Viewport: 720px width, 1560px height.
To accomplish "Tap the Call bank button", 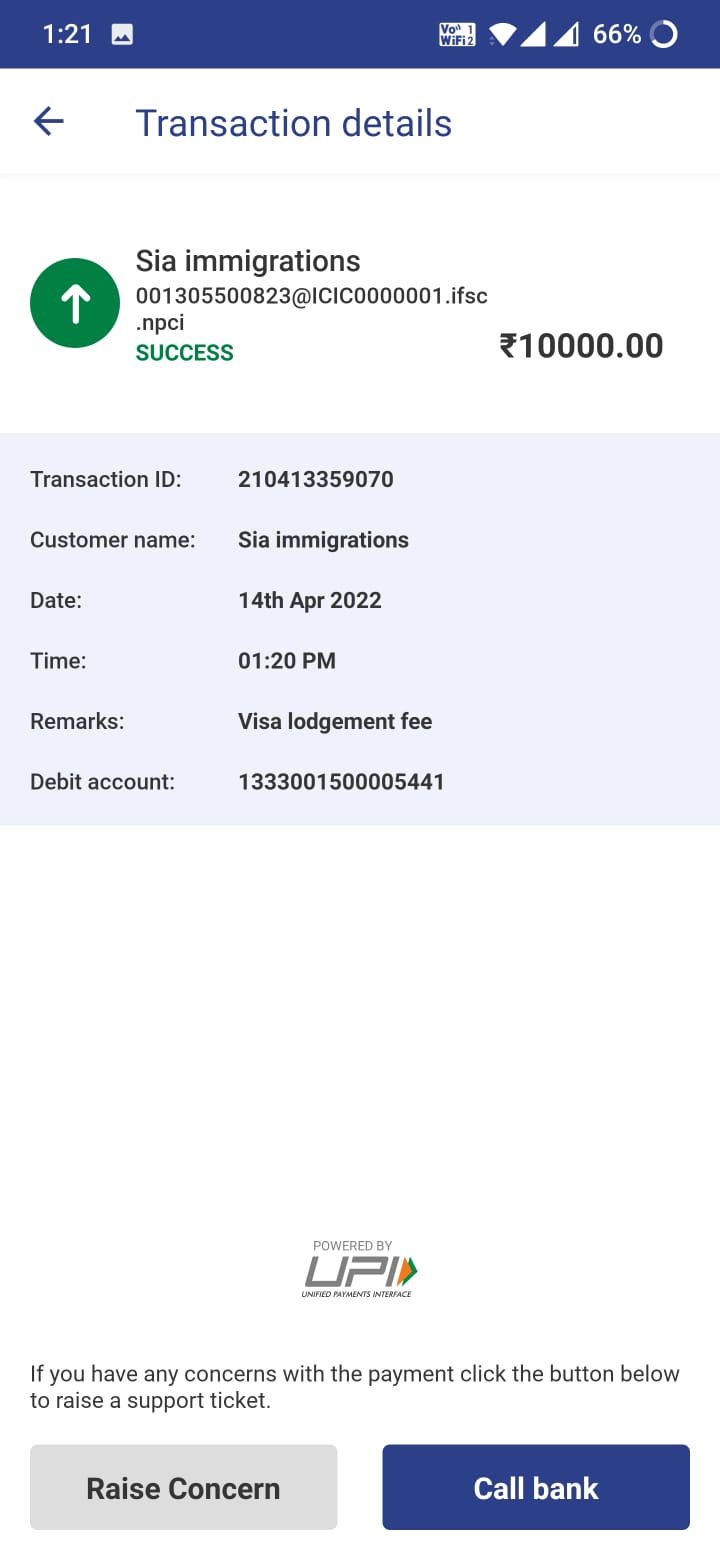I will coord(536,1487).
